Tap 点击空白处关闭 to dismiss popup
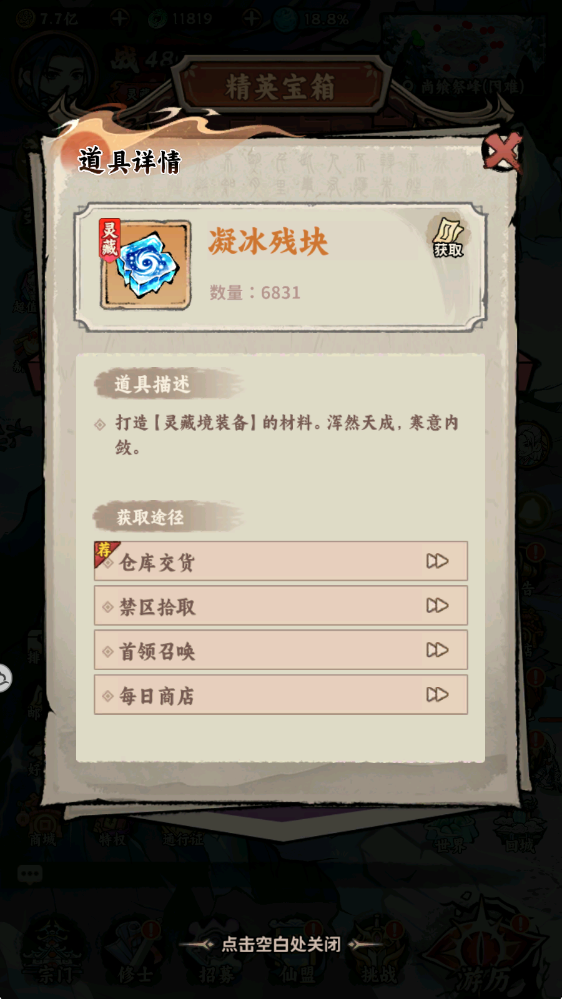Screen dimensions: 562x999 pos(281,944)
